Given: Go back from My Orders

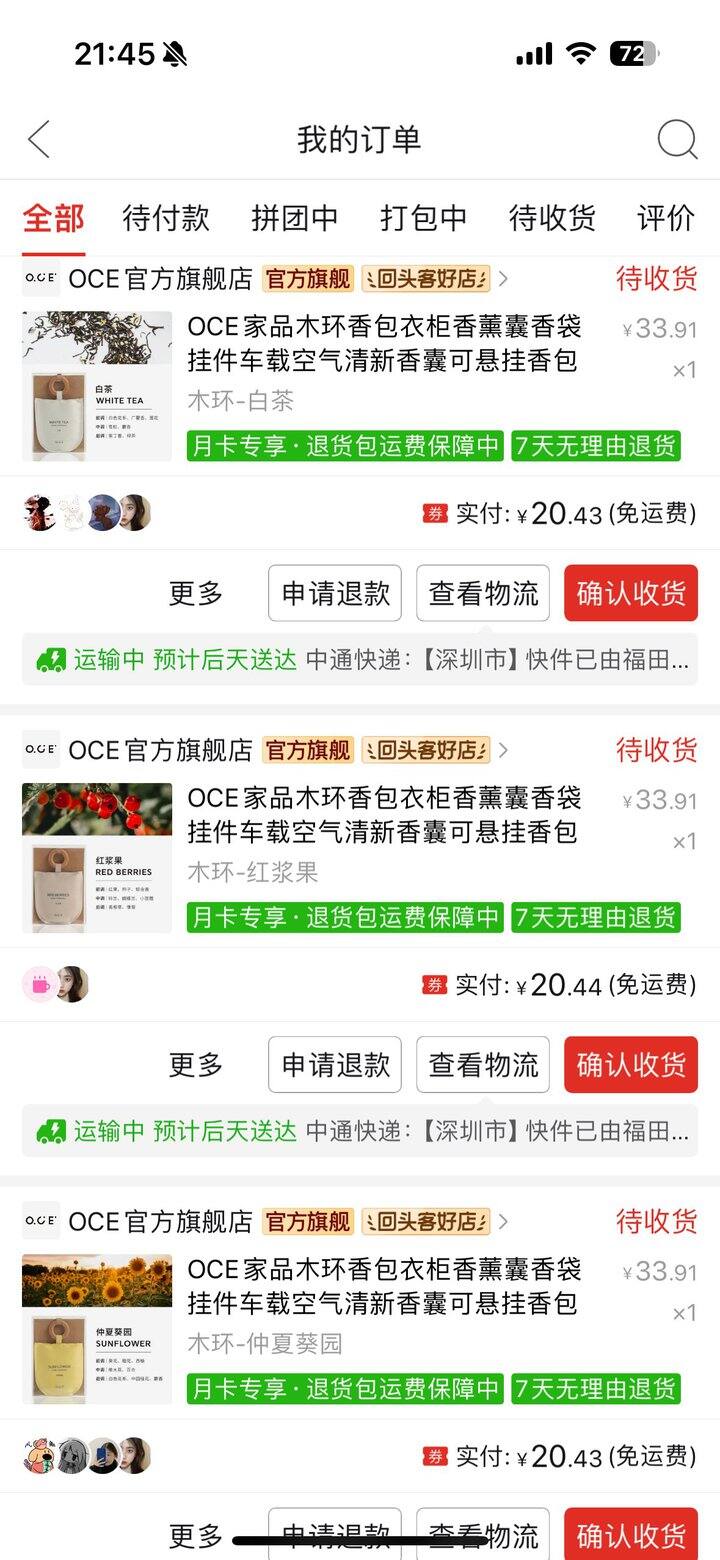Looking at the screenshot, I should click(x=39, y=139).
